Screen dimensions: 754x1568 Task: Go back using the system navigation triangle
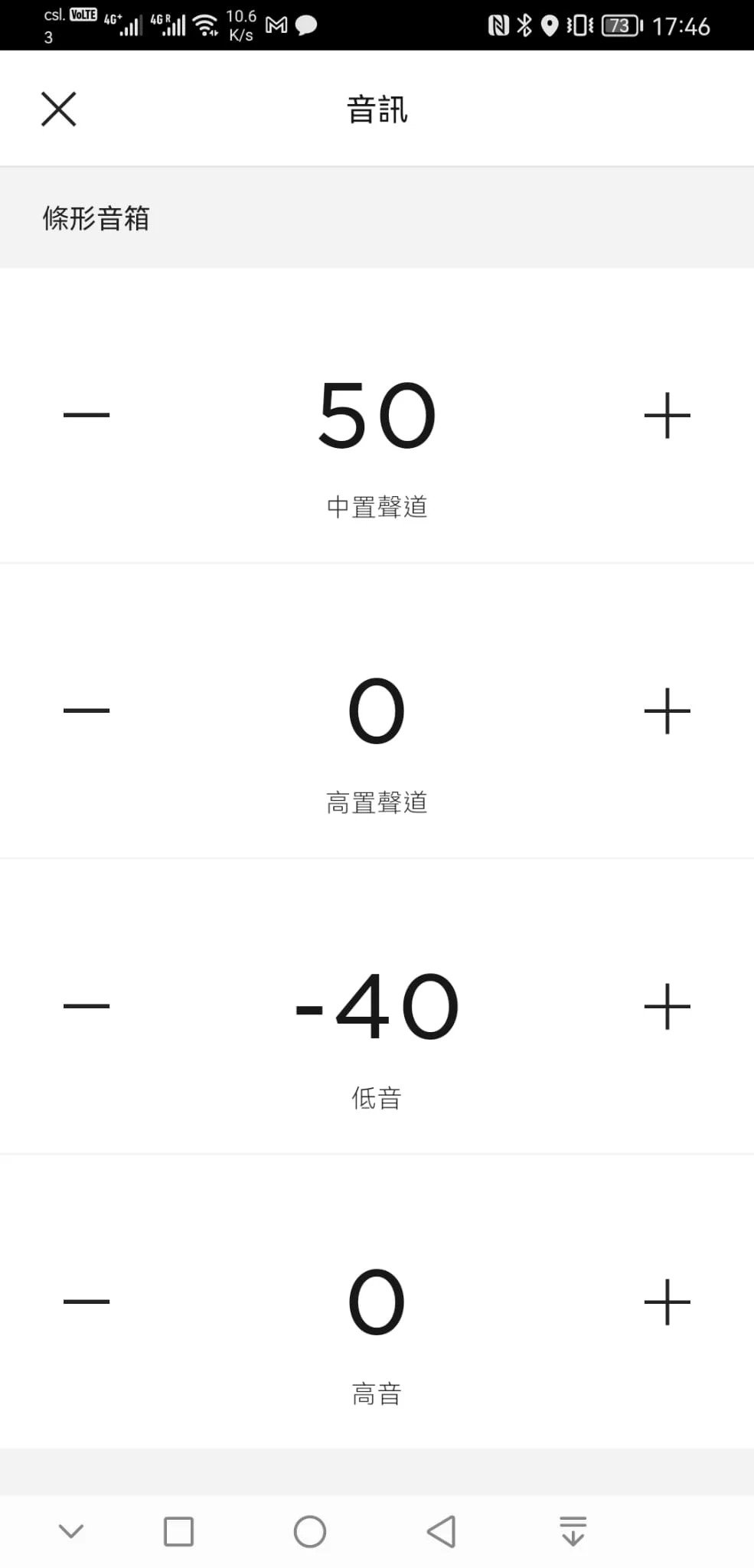(x=442, y=1531)
